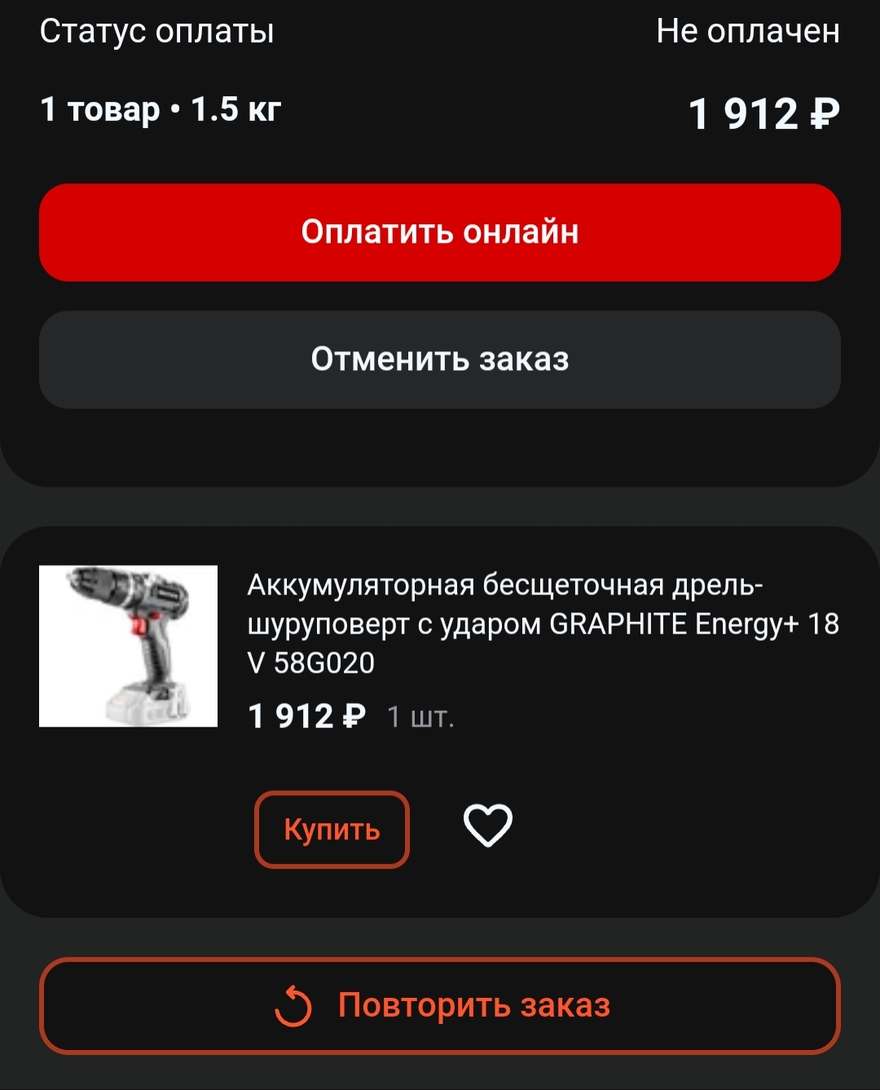Tap the heart icon to favorite the drill
Image resolution: width=880 pixels, height=1090 pixels.
coord(489,827)
